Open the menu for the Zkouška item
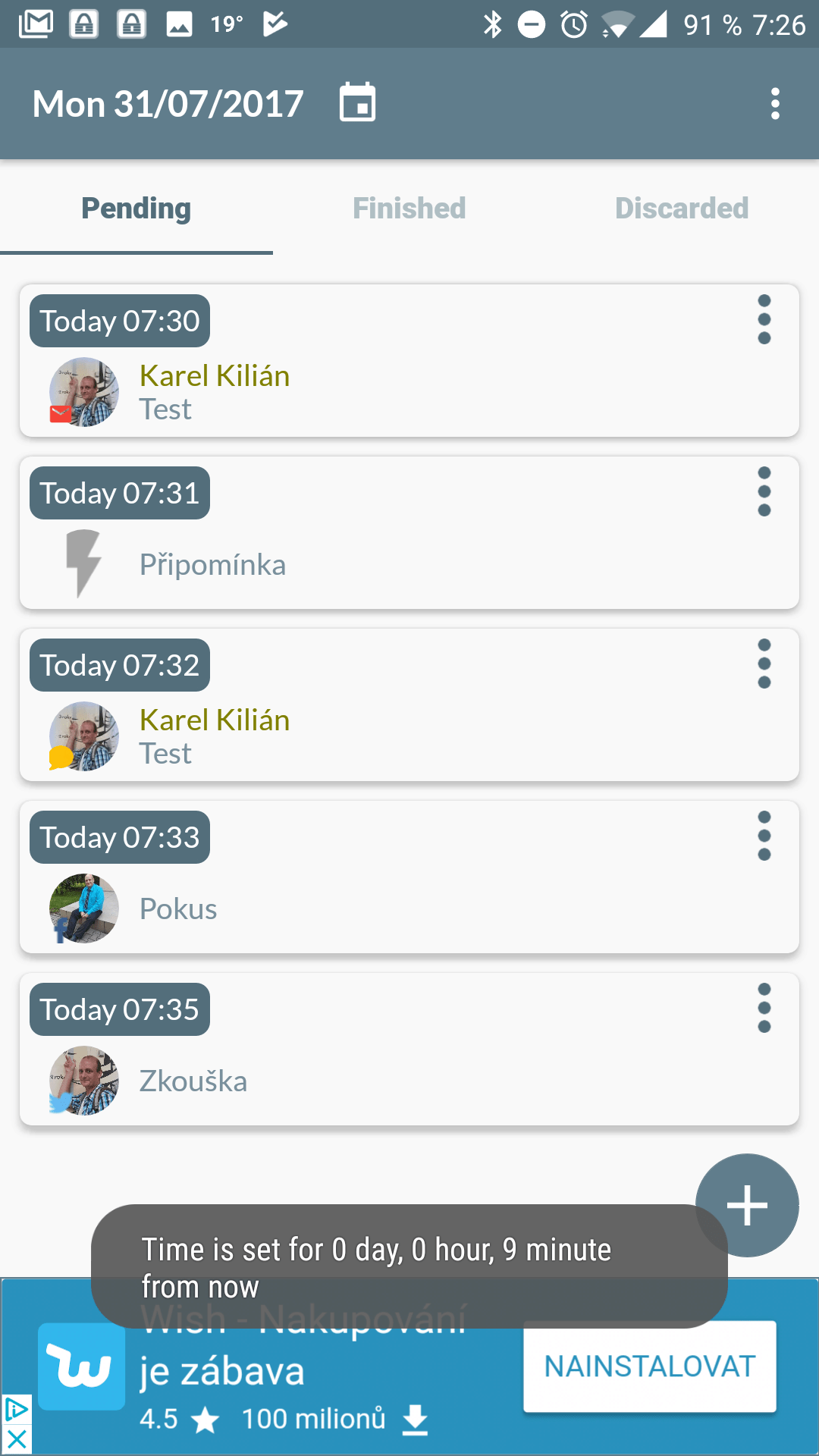This screenshot has width=819, height=1456. (764, 1009)
